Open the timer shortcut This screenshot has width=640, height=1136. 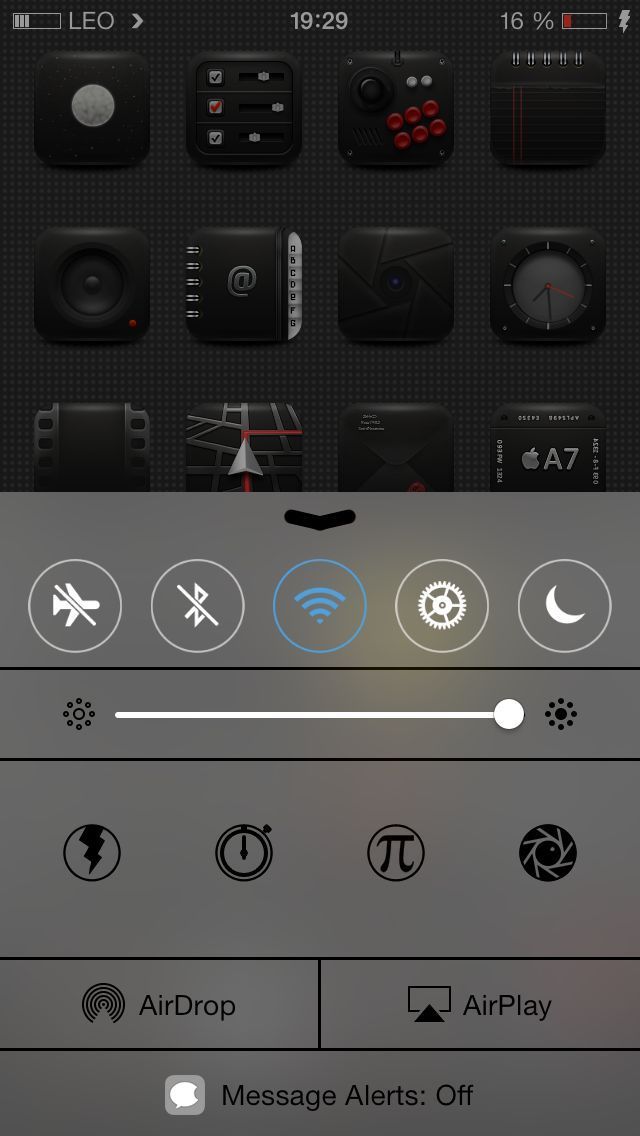click(244, 853)
